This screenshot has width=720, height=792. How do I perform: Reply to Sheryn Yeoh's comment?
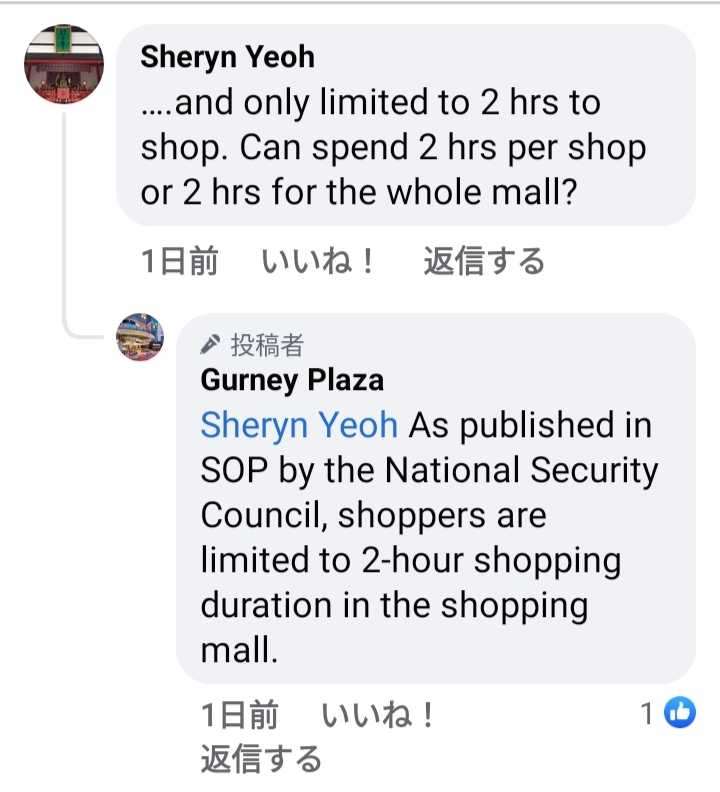pos(484,262)
